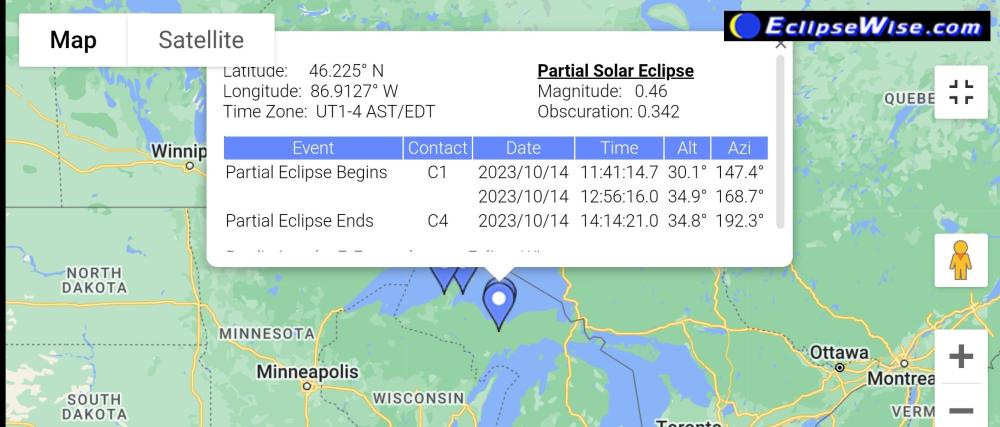Tap the selected blue location marker

pos(498,302)
